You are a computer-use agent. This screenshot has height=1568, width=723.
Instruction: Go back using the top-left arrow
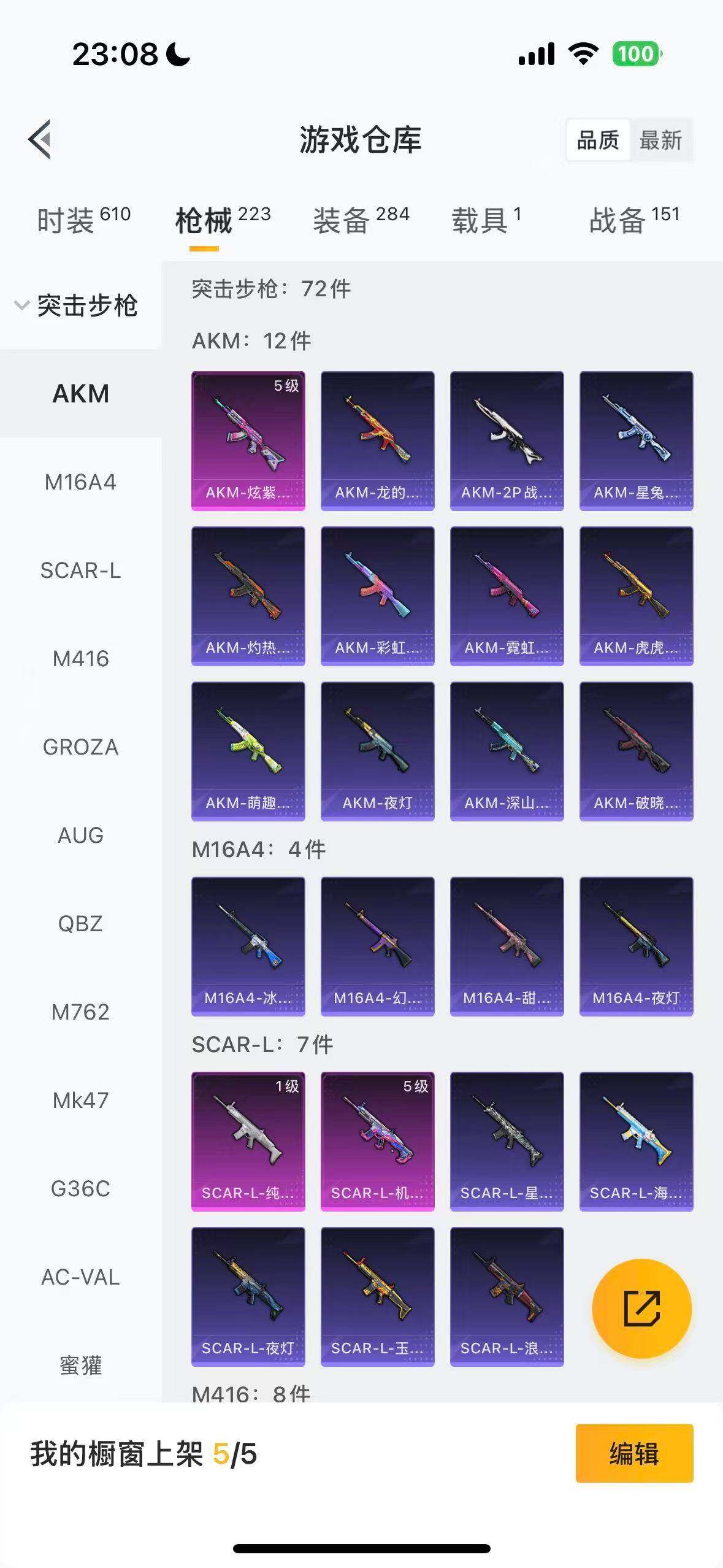point(40,139)
